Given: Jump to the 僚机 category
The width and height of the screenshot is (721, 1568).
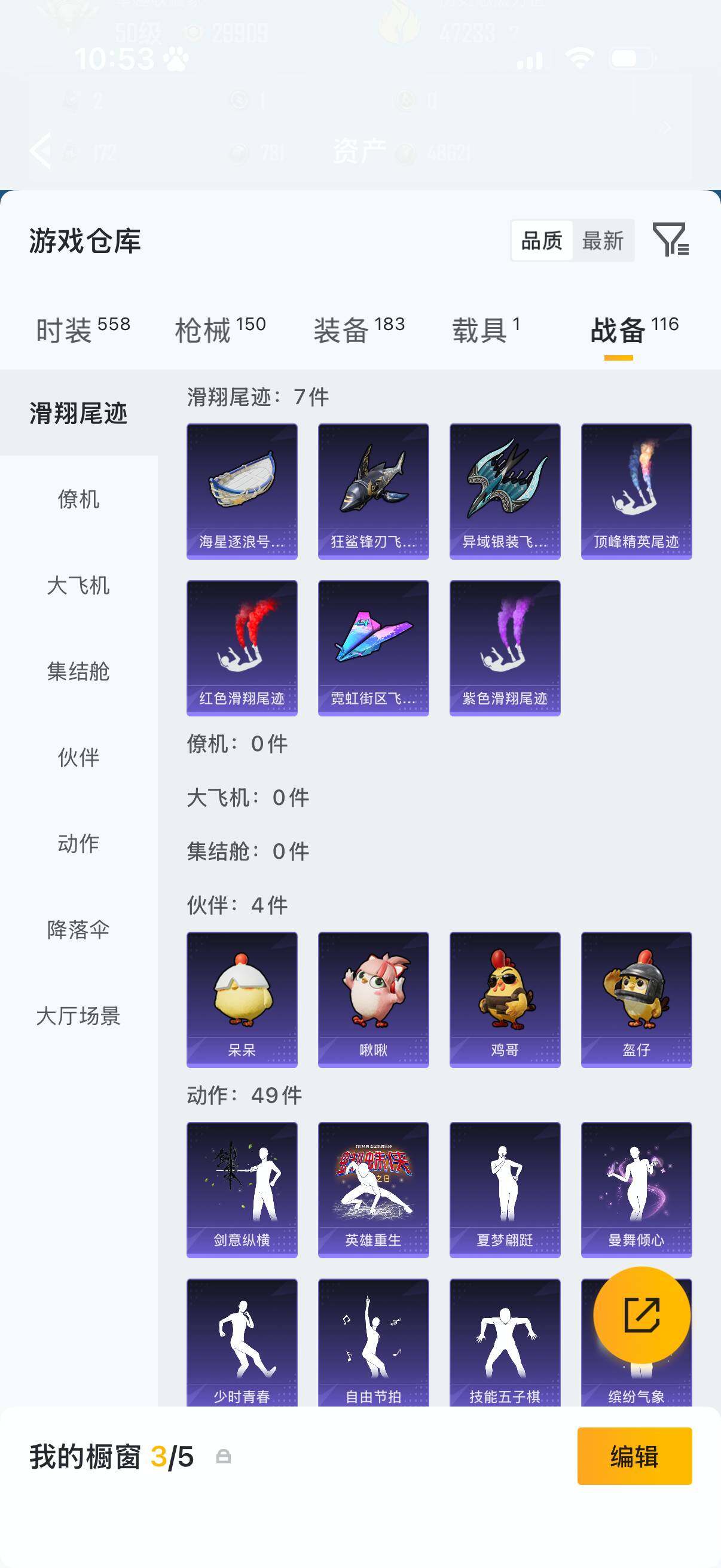Looking at the screenshot, I should tap(78, 499).
